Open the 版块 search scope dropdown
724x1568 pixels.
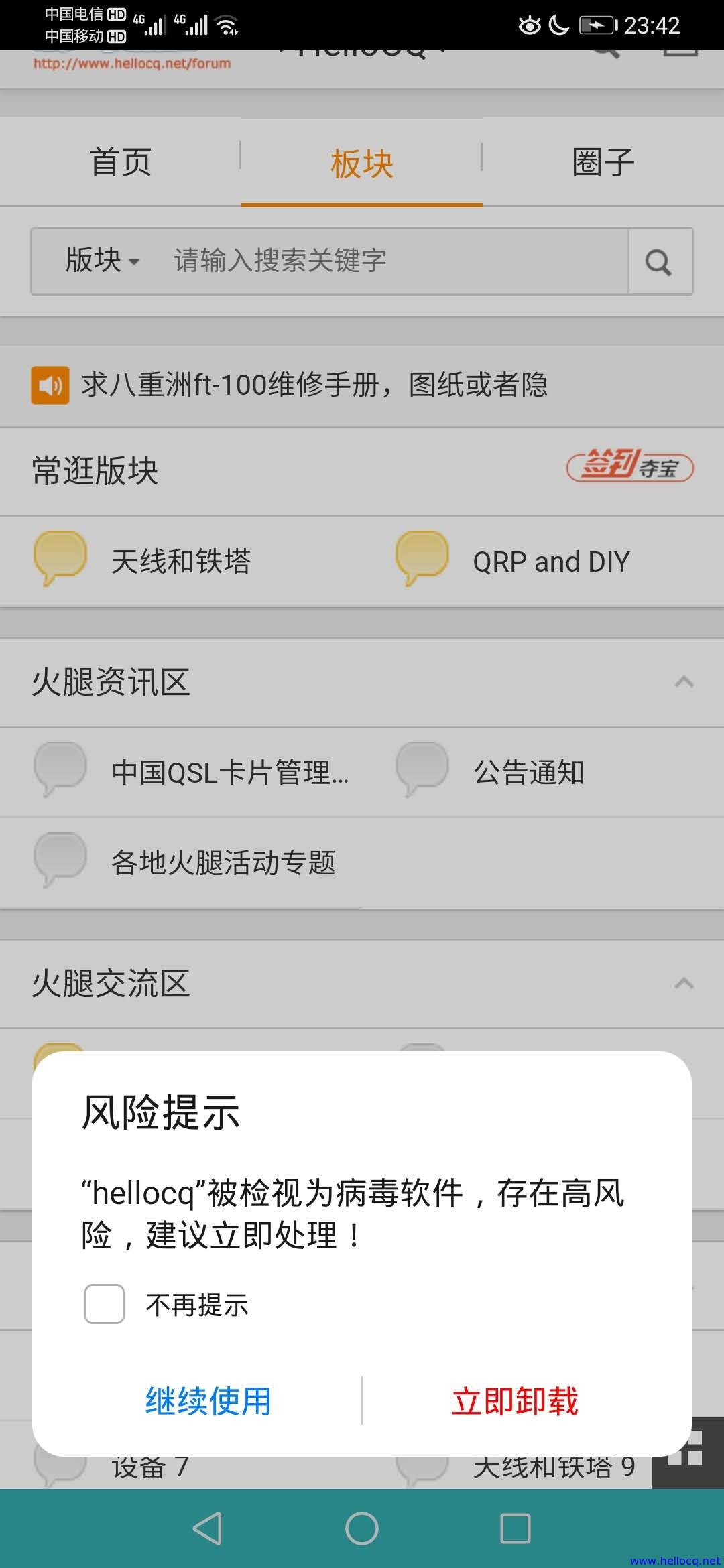coord(103,261)
